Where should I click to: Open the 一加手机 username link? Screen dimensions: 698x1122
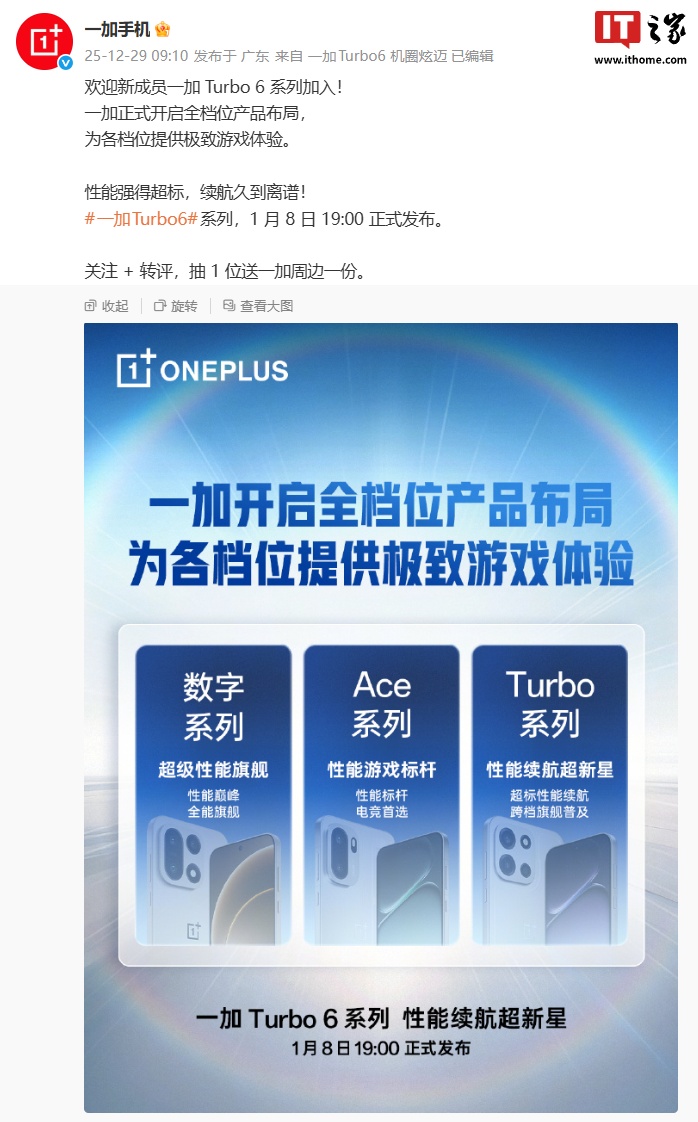point(118,31)
